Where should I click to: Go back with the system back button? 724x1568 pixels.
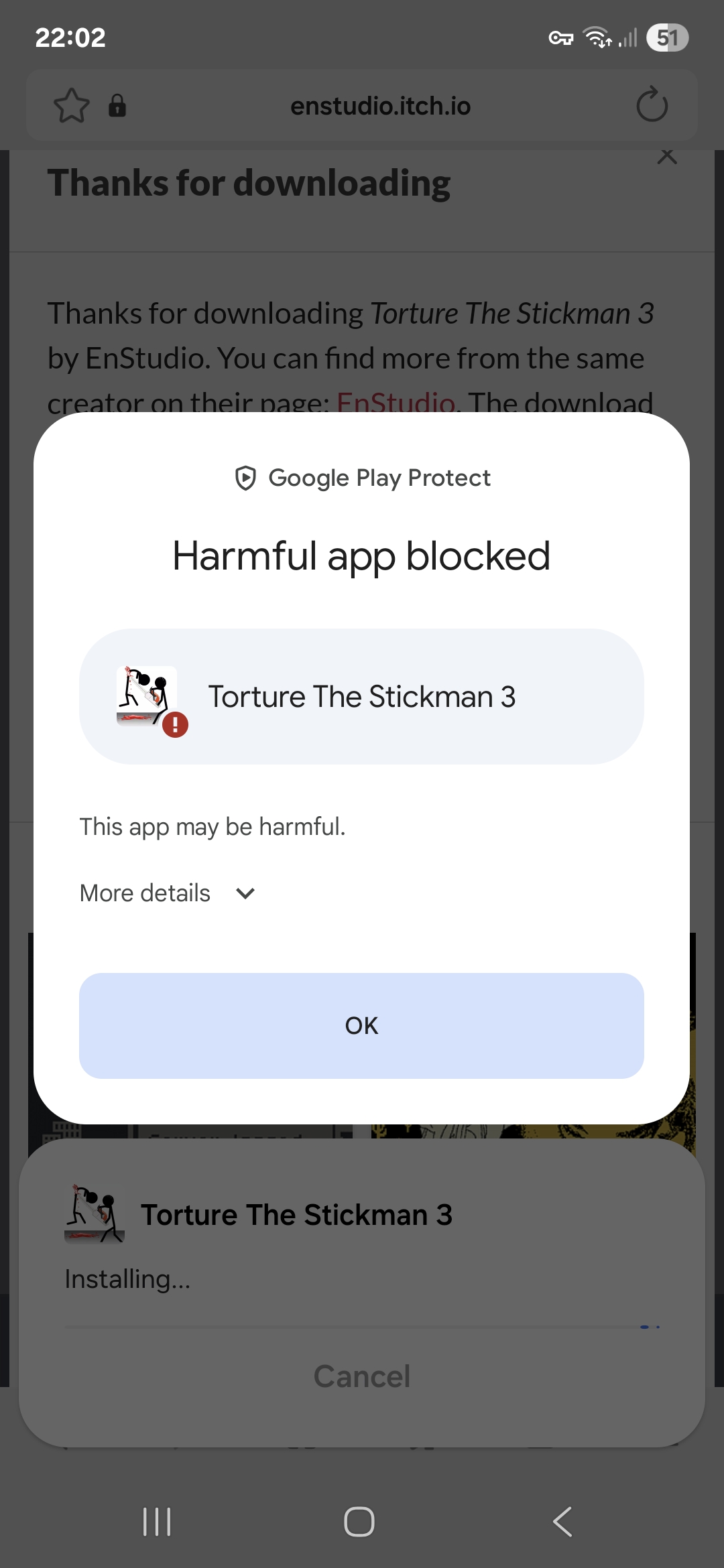(x=562, y=1521)
